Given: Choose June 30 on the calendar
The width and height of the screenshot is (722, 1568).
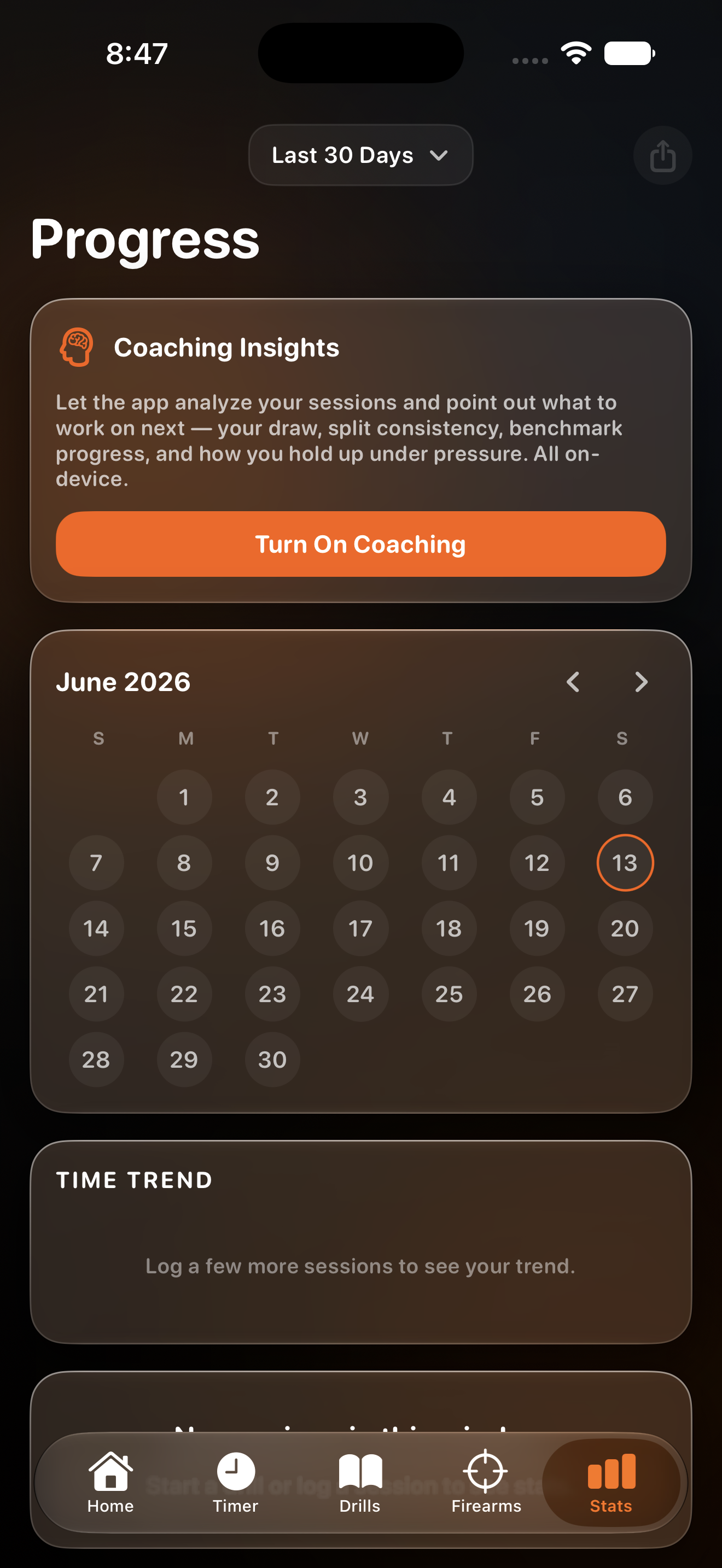Looking at the screenshot, I should 272,1060.
